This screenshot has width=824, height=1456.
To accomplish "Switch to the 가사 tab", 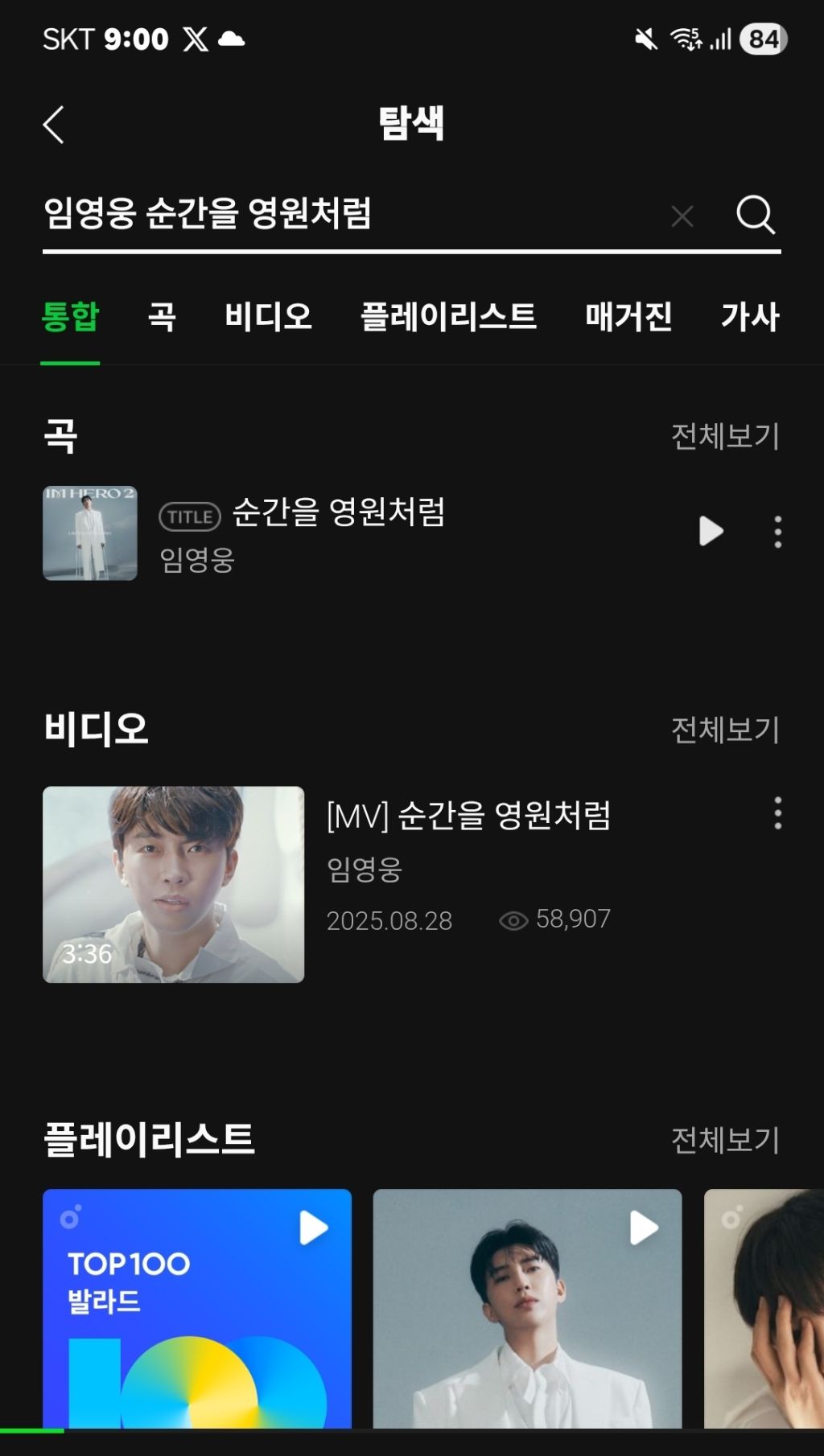I will [750, 316].
